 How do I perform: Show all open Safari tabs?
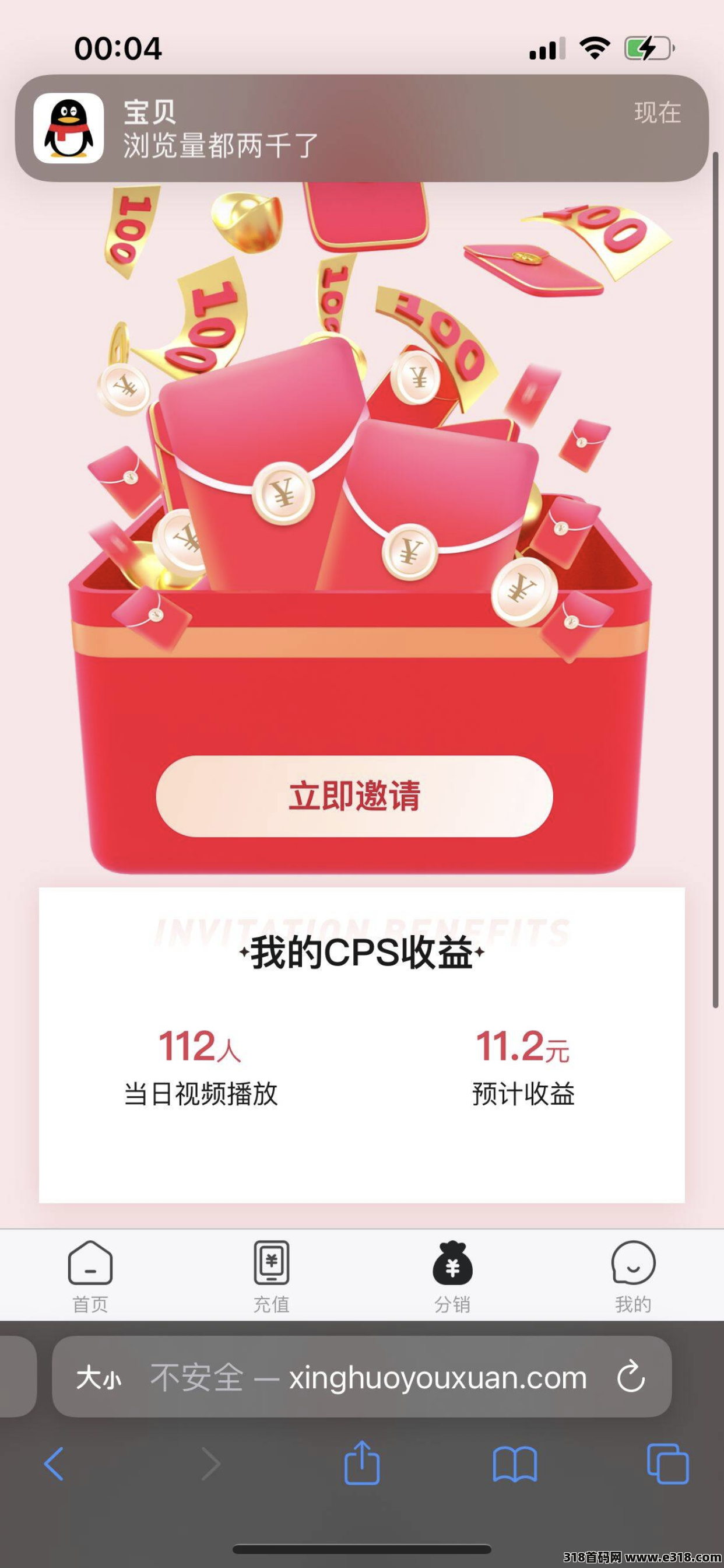click(x=667, y=1464)
